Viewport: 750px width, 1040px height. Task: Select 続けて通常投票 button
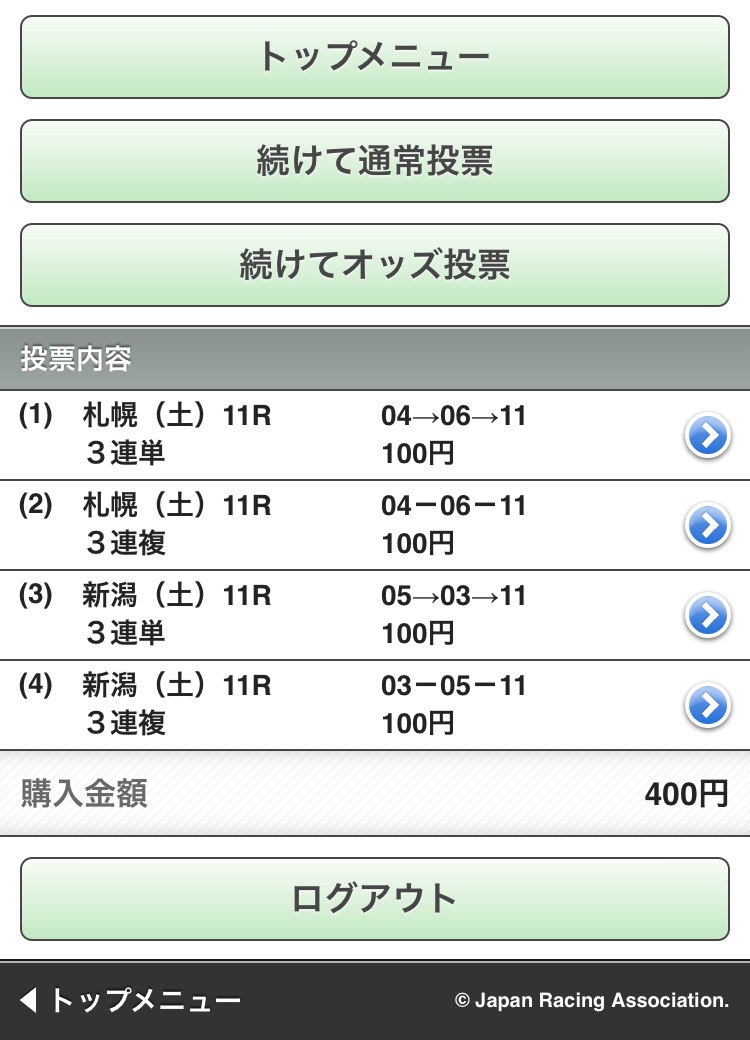point(374,161)
